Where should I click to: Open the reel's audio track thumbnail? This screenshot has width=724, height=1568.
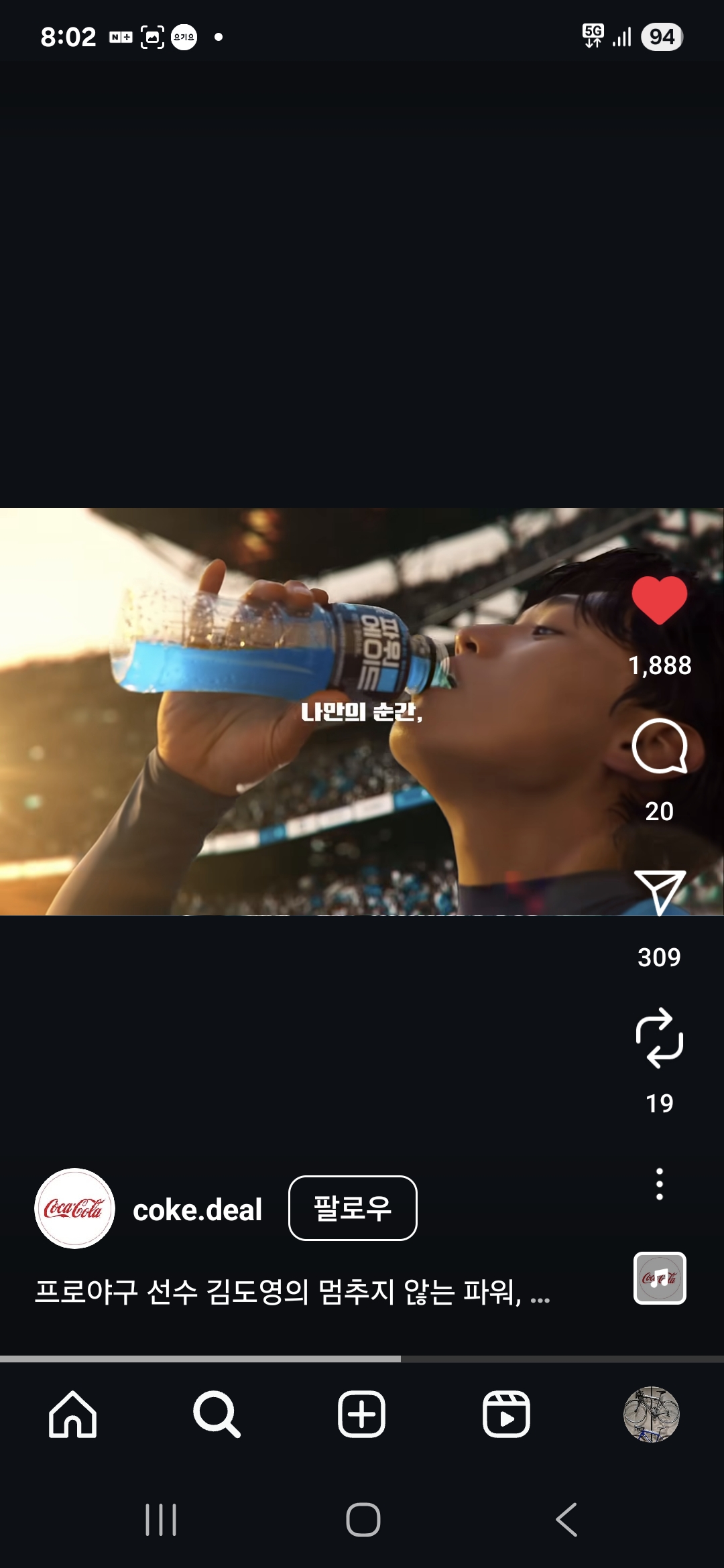660,1278
